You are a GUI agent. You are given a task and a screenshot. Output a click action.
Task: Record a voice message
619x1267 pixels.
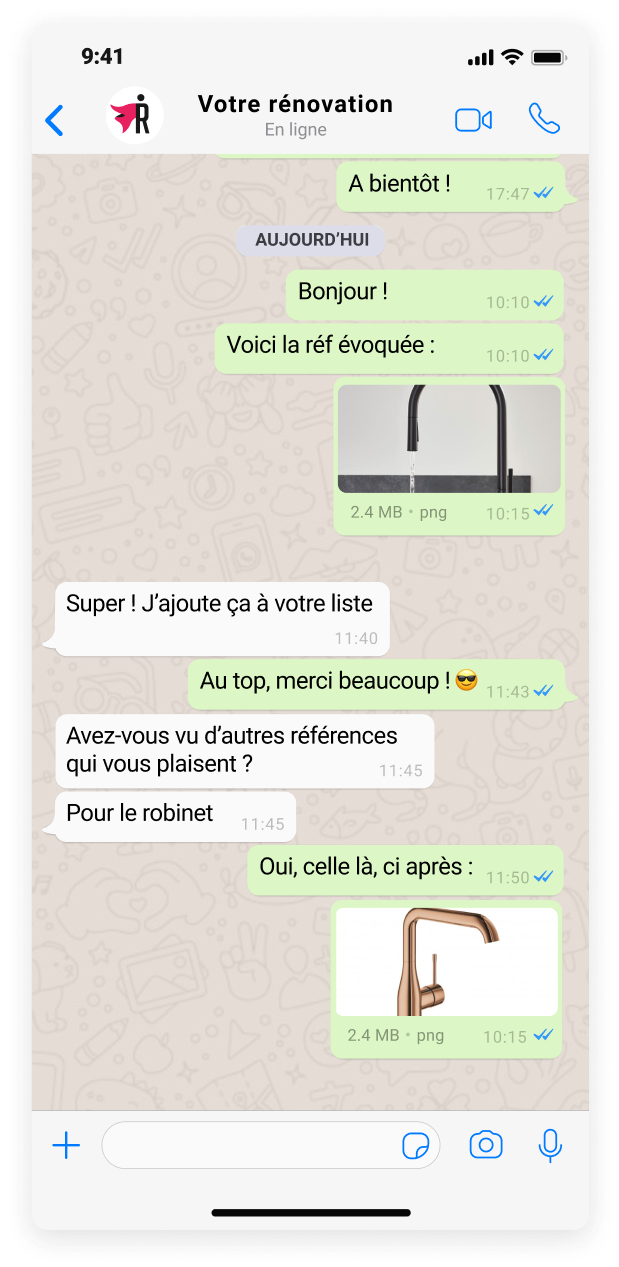(550, 1145)
